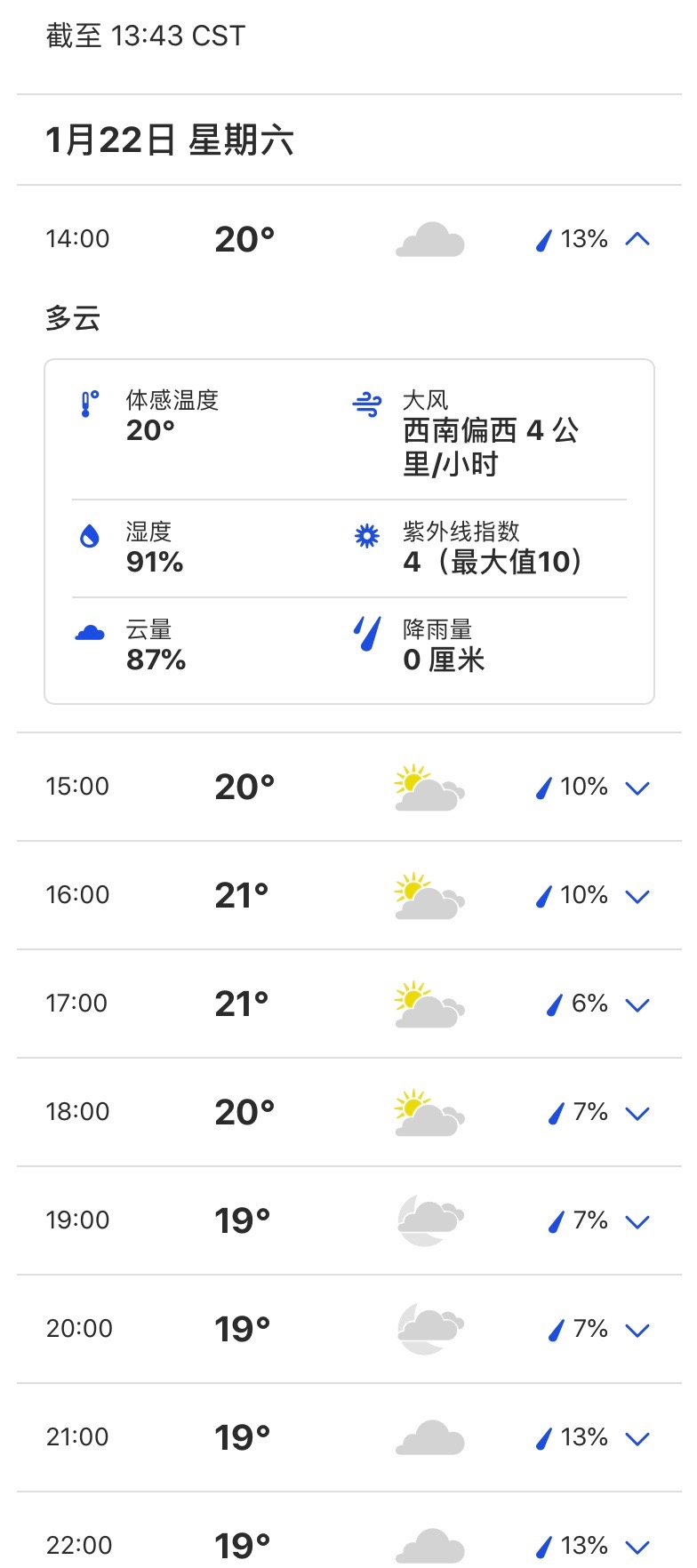Image resolution: width=697 pixels, height=1568 pixels.
Task: View details for 20:00 forecast
Action: (x=637, y=1330)
